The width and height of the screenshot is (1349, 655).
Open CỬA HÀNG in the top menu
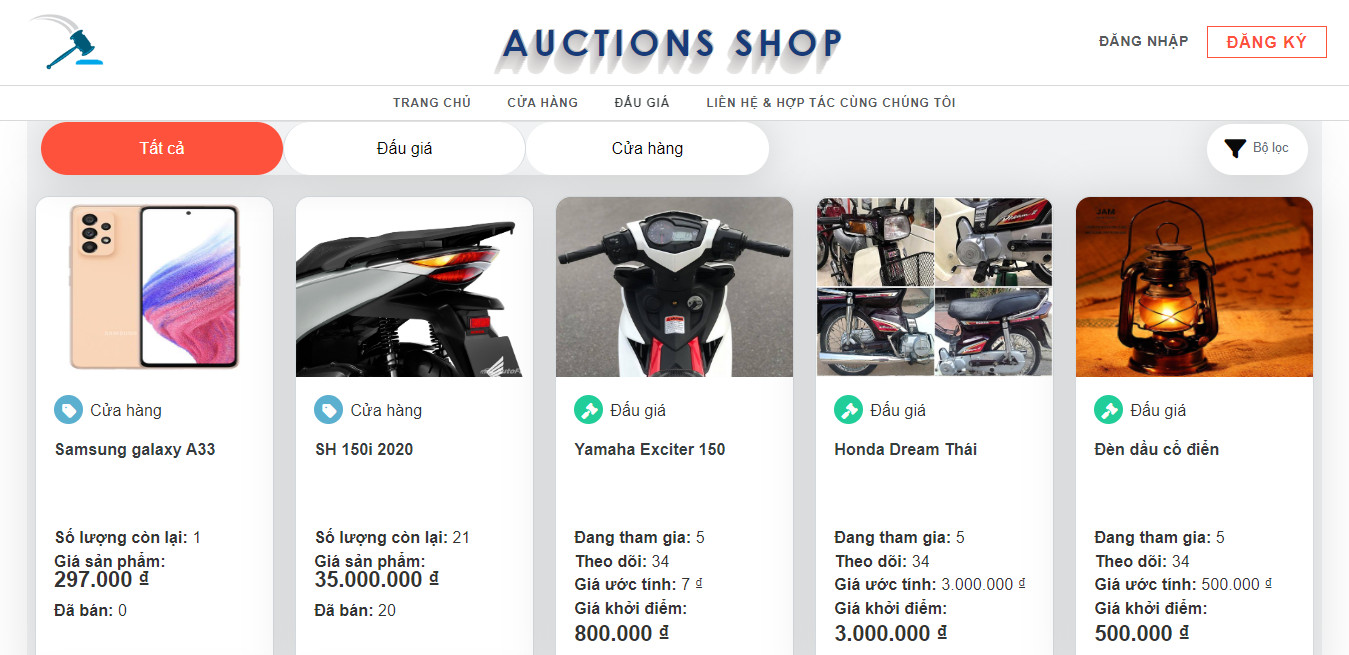(x=542, y=103)
